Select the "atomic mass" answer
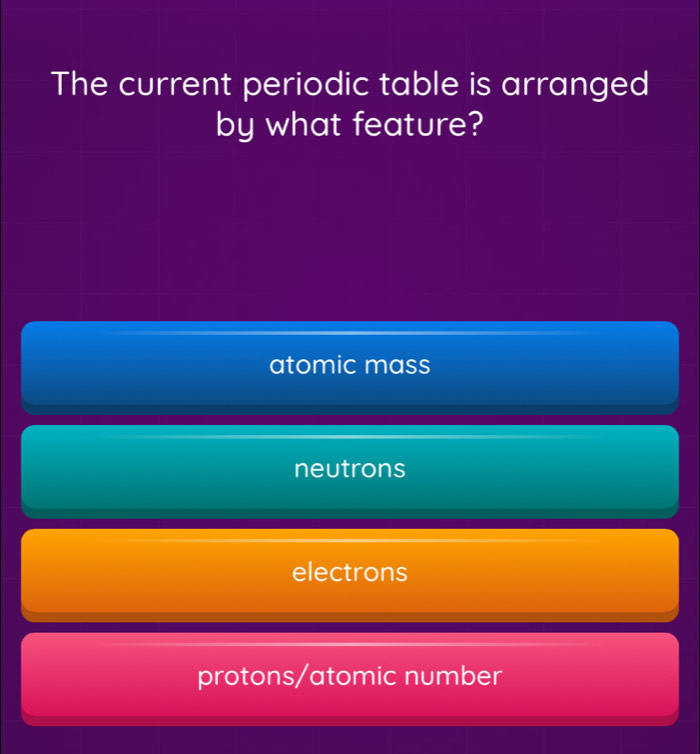The height and width of the screenshot is (754, 700). click(350, 365)
